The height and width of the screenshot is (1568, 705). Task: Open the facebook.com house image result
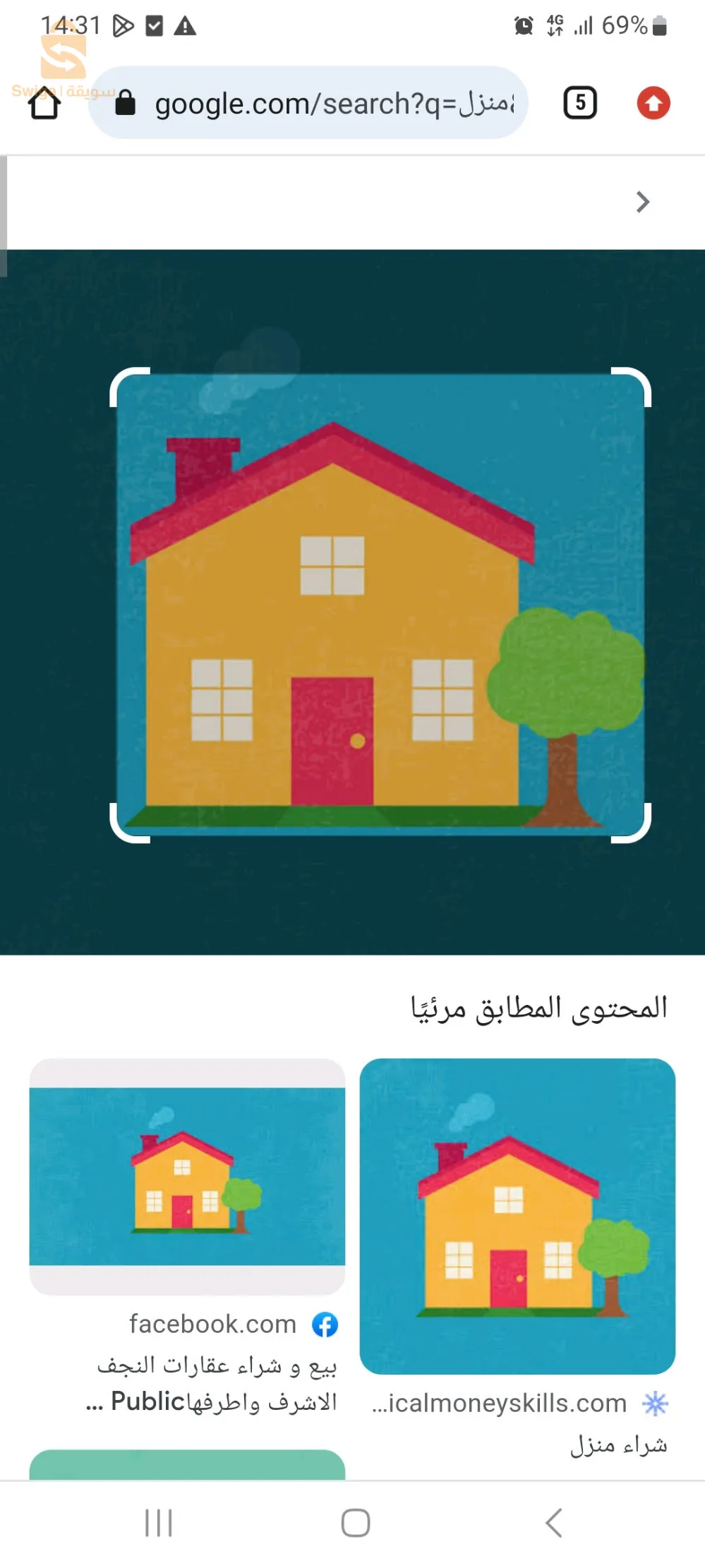187,1176
